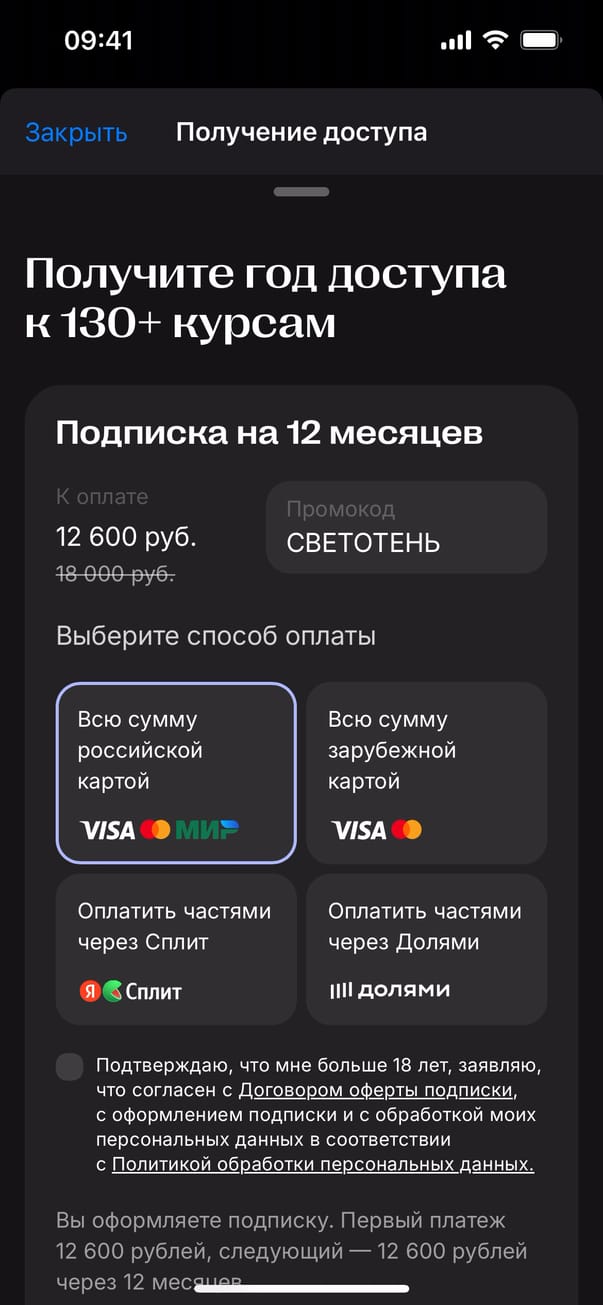The width and height of the screenshot is (603, 1305).
Task: Open Политикой обработки персональных данных link
Action: click(x=322, y=1164)
